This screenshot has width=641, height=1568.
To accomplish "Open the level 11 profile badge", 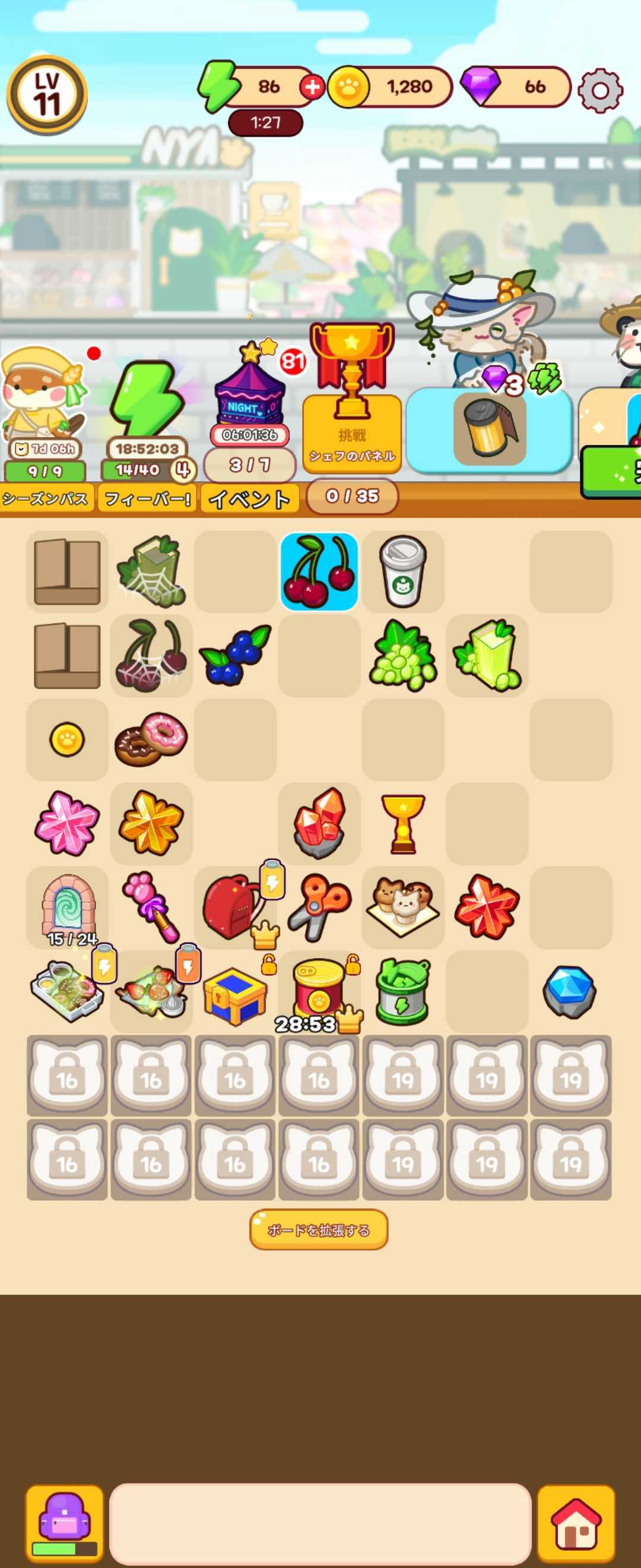I will pyautogui.click(x=47, y=95).
